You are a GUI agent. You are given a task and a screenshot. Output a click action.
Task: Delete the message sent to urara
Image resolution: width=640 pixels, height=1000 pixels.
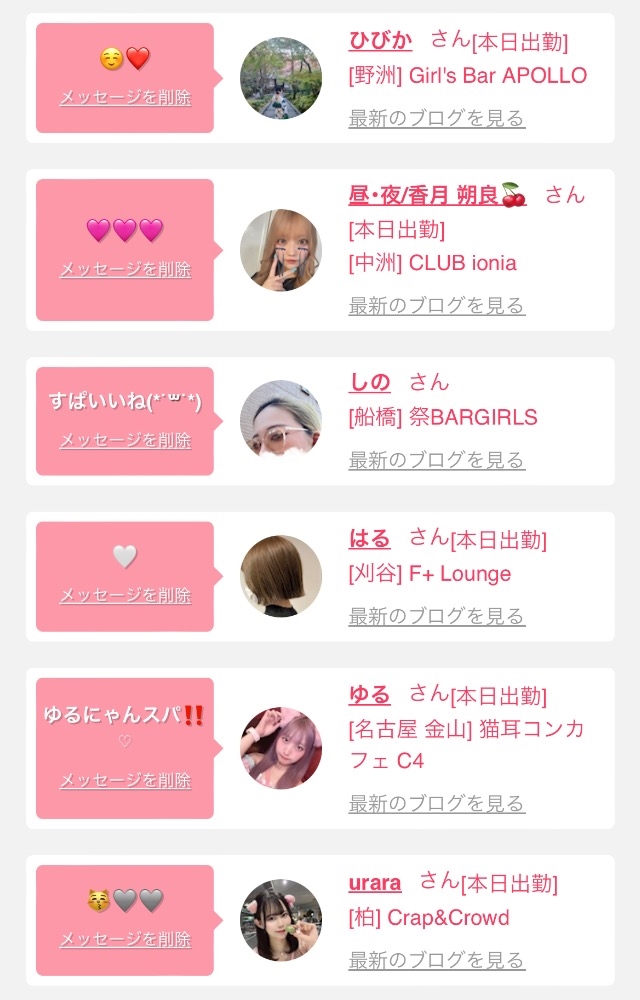pyautogui.click(x=126, y=939)
